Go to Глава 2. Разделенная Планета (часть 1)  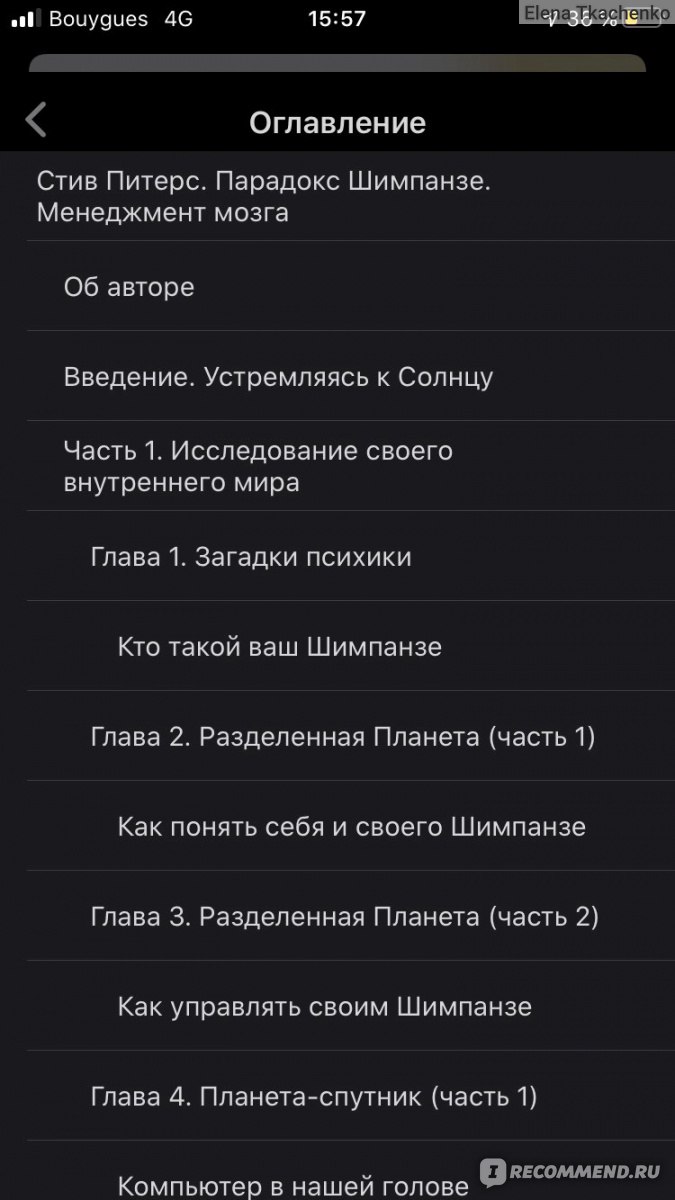tap(337, 736)
